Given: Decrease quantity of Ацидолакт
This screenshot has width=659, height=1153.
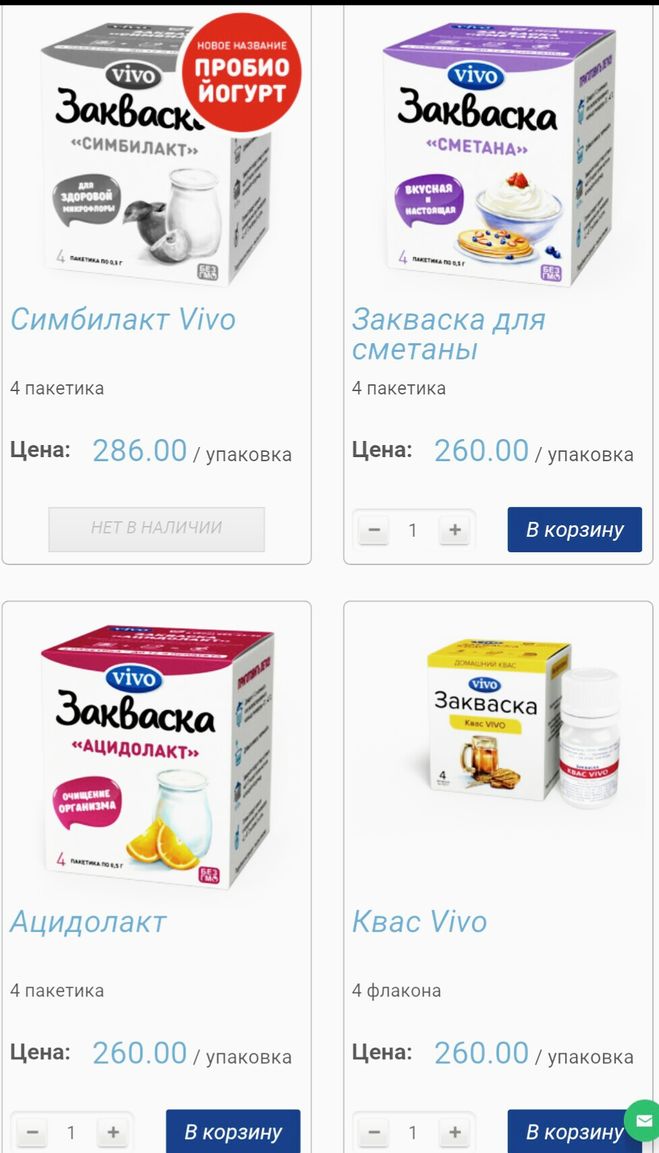Looking at the screenshot, I should pyautogui.click(x=32, y=1132).
